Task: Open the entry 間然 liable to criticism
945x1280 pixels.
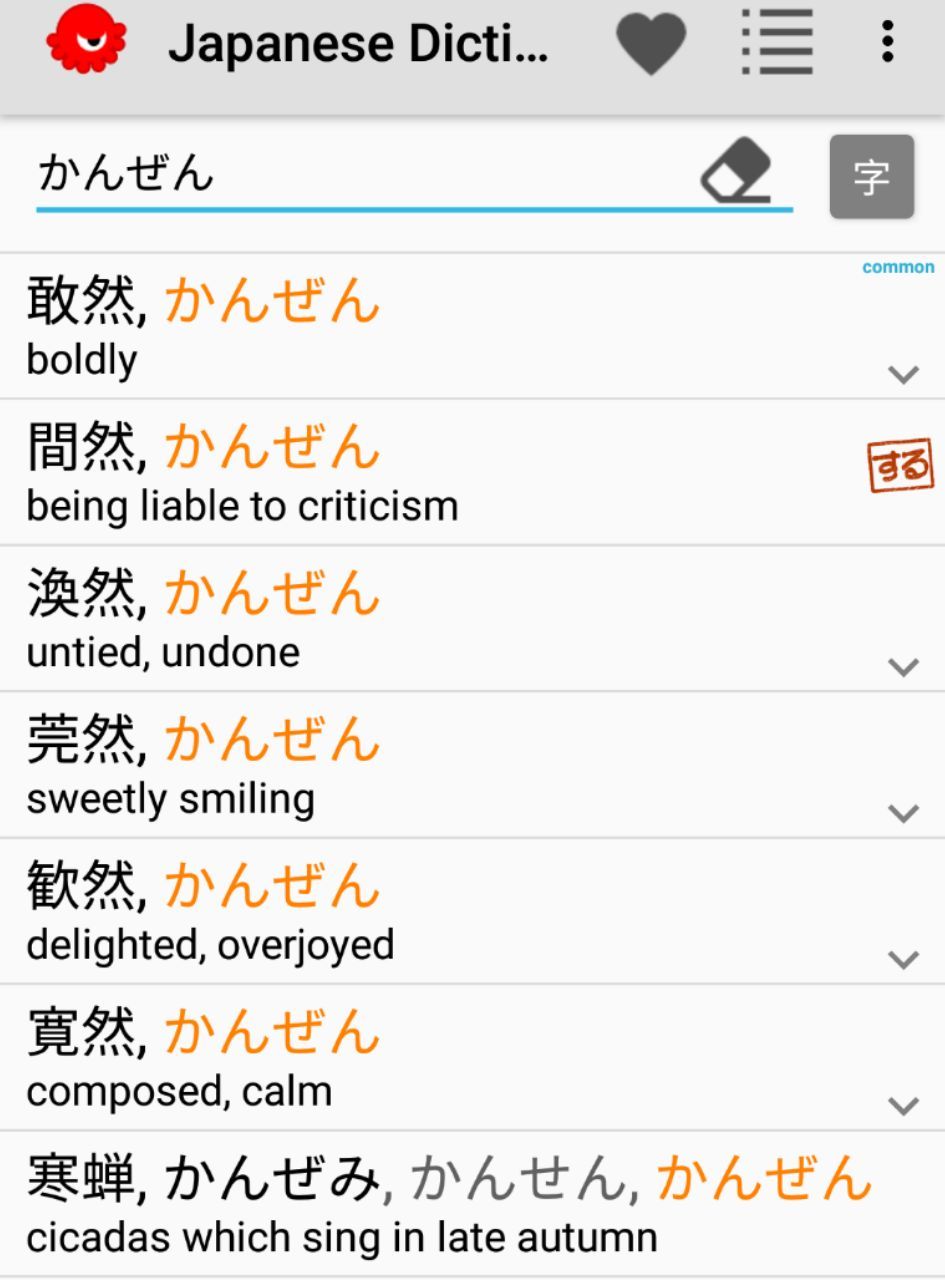Action: click(400, 473)
